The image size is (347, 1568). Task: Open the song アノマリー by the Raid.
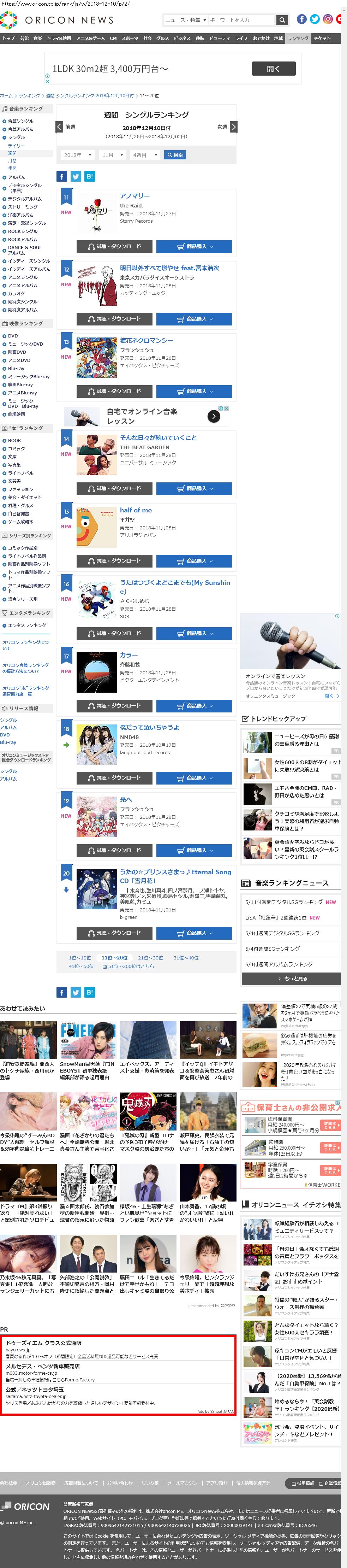tap(134, 196)
